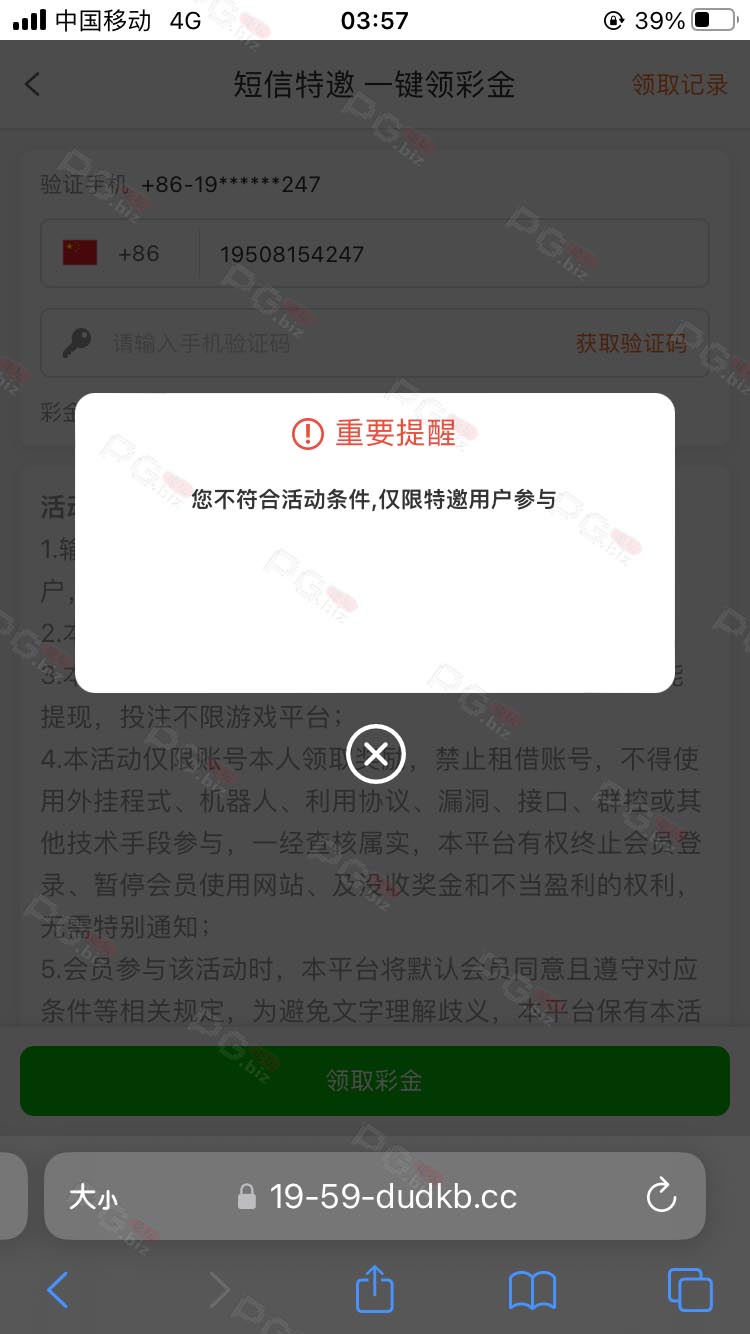
Task: Dismiss the 重要提醒 dialog with the X
Action: [x=375, y=754]
